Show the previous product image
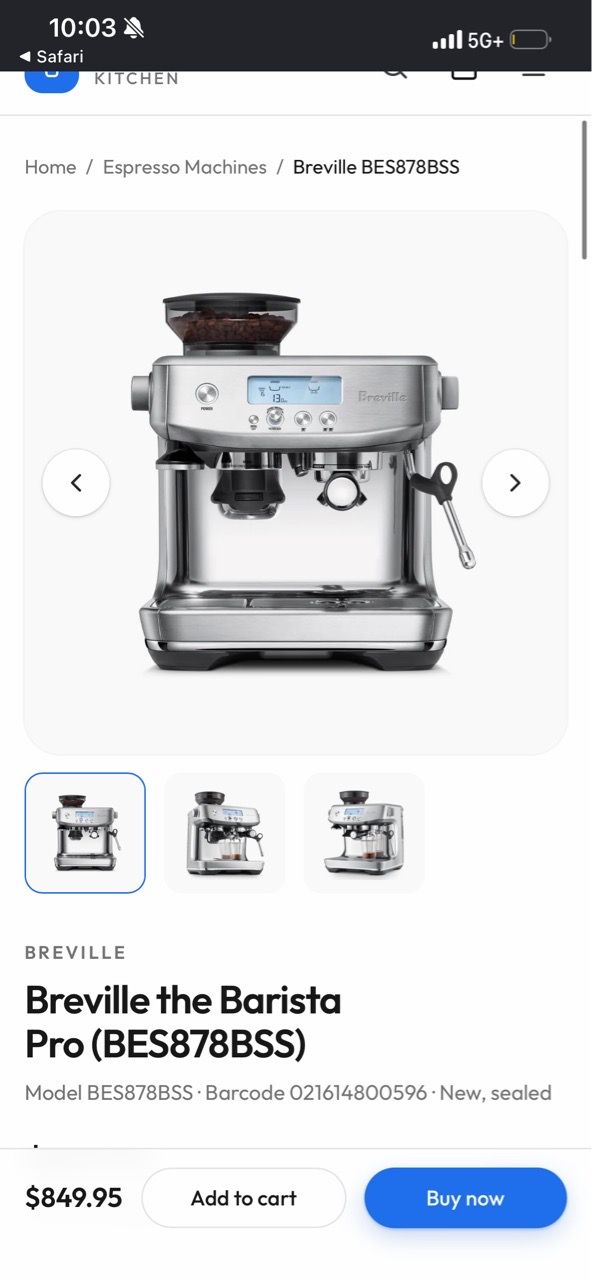 pos(76,483)
